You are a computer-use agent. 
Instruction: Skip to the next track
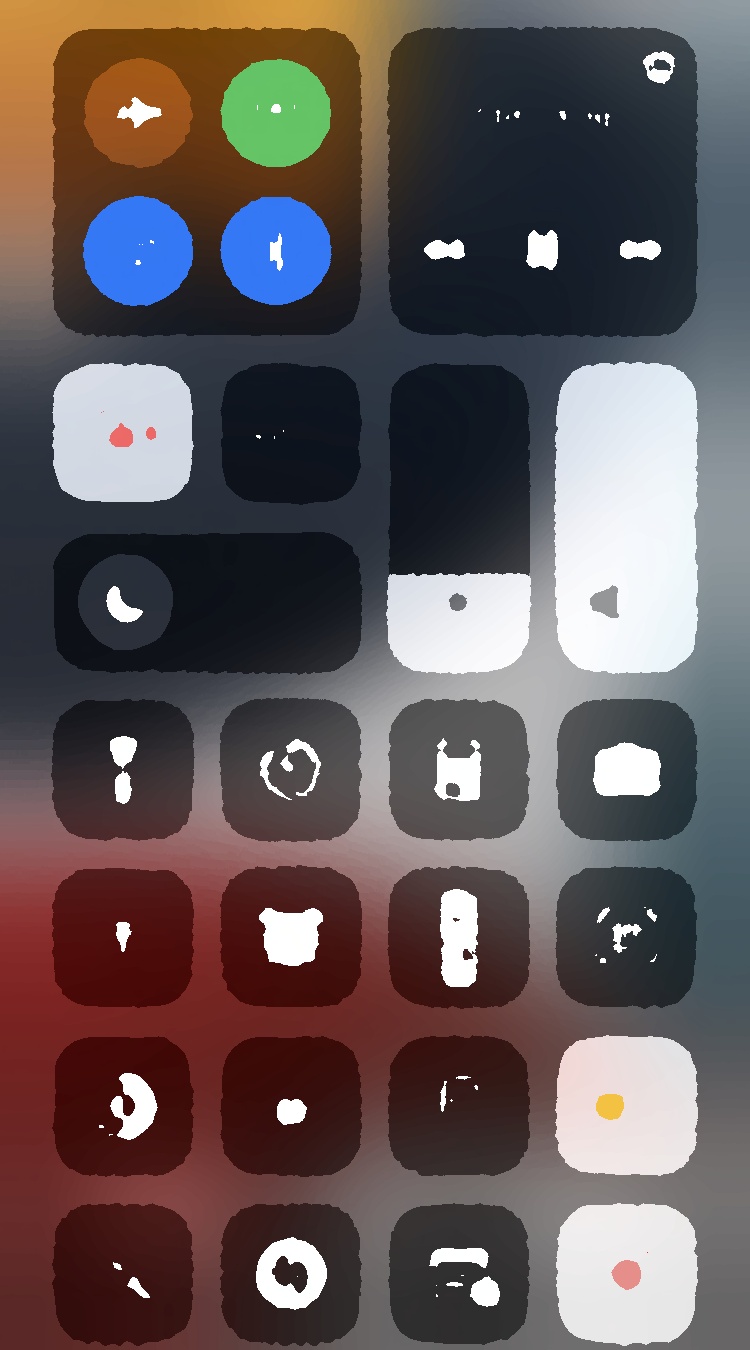point(640,250)
